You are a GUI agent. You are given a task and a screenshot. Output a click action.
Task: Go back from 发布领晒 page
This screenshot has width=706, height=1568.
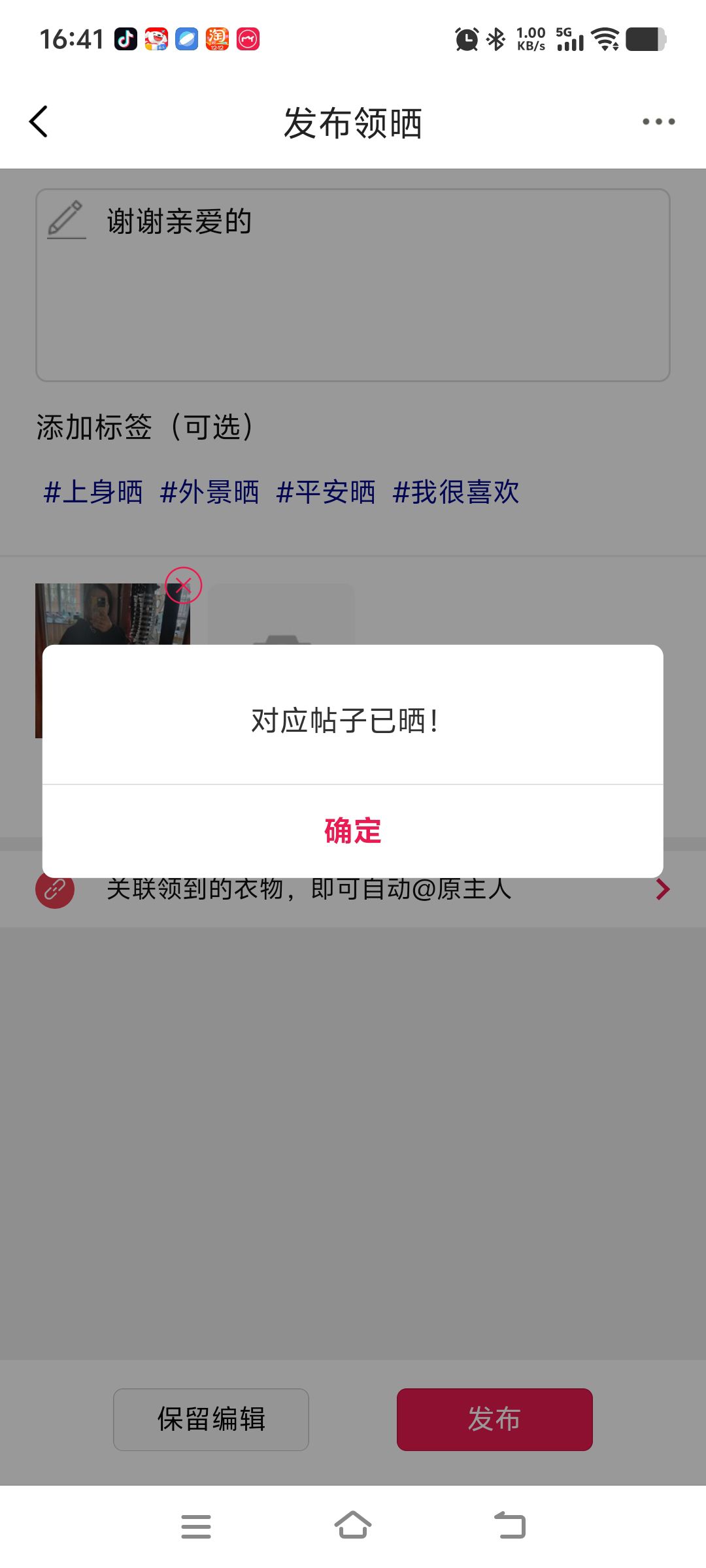point(39,122)
